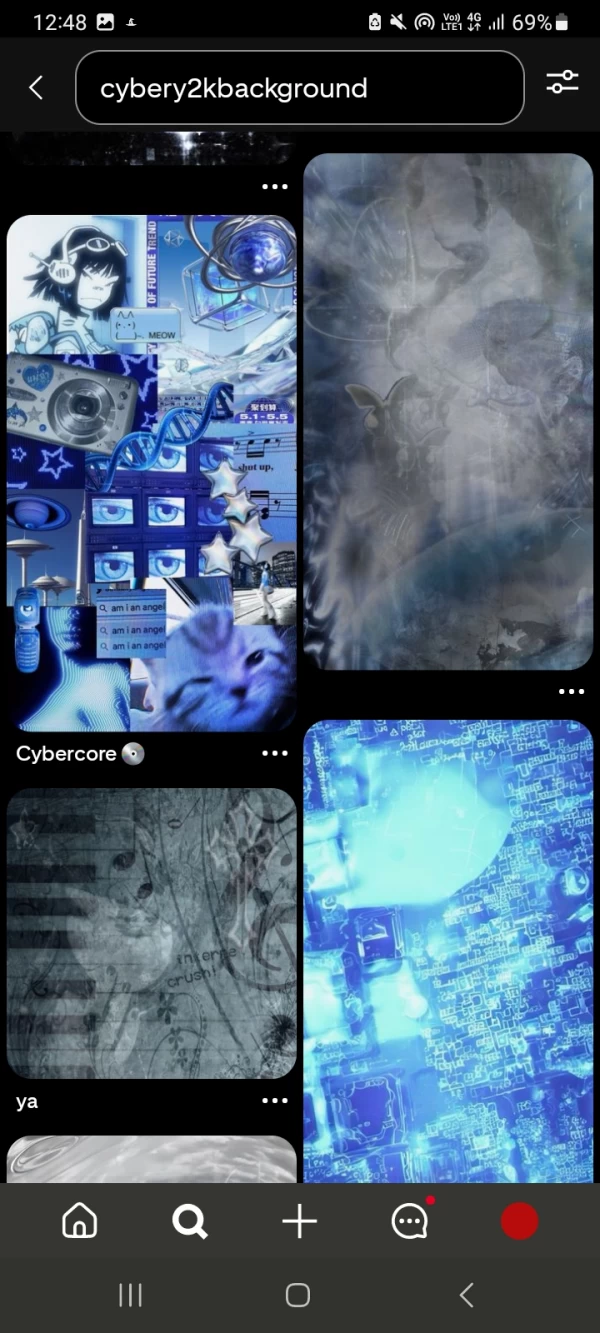The image size is (600, 1333).
Task: Open more options for Cybercore pin
Action: pos(275,754)
